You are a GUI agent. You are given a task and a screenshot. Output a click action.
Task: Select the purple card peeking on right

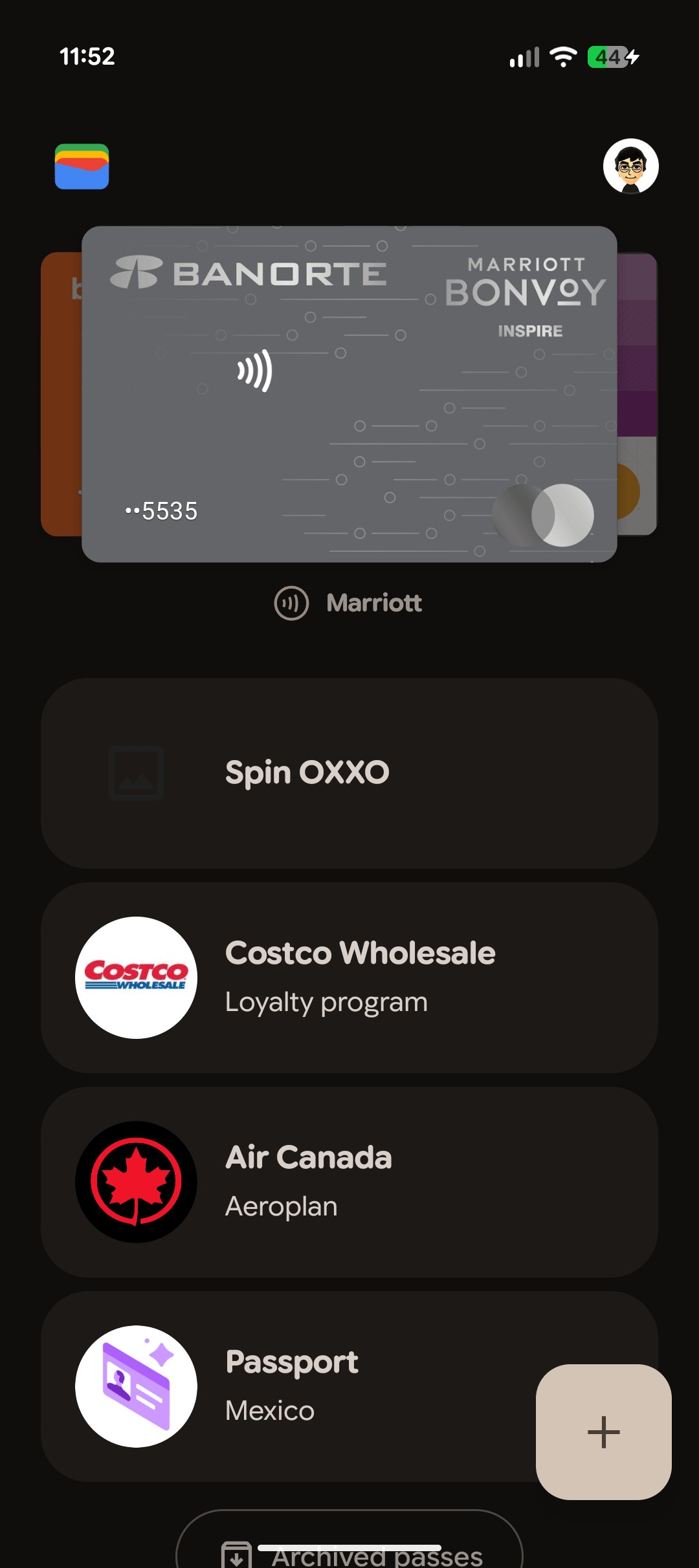638,394
